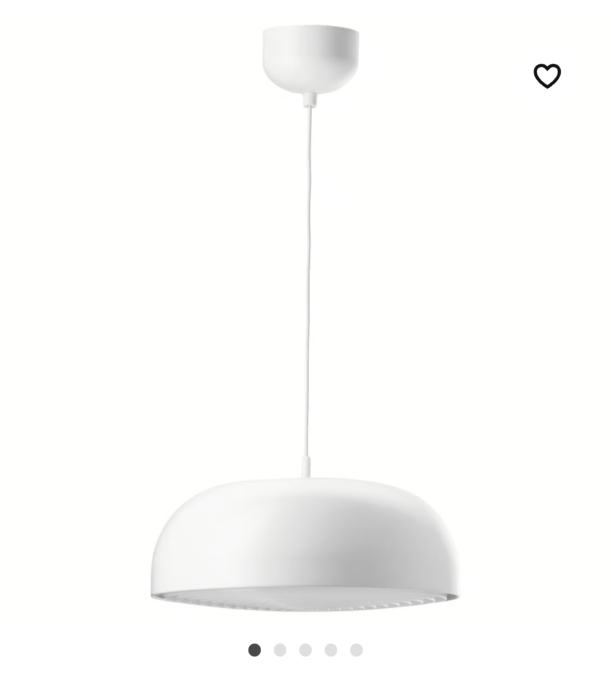Jump to the second image dot

coord(280,650)
